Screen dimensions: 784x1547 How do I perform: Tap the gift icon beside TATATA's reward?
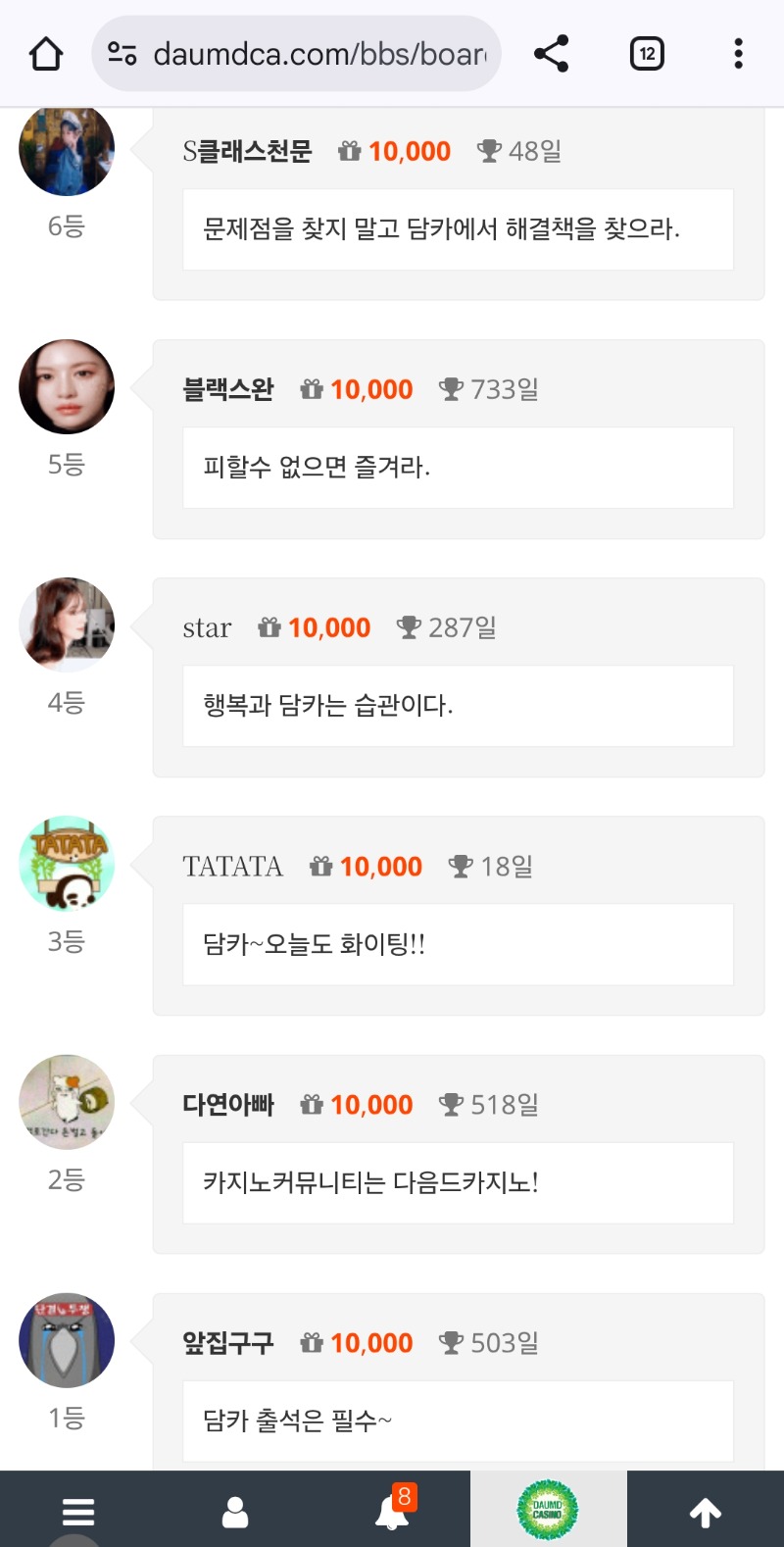pos(321,866)
